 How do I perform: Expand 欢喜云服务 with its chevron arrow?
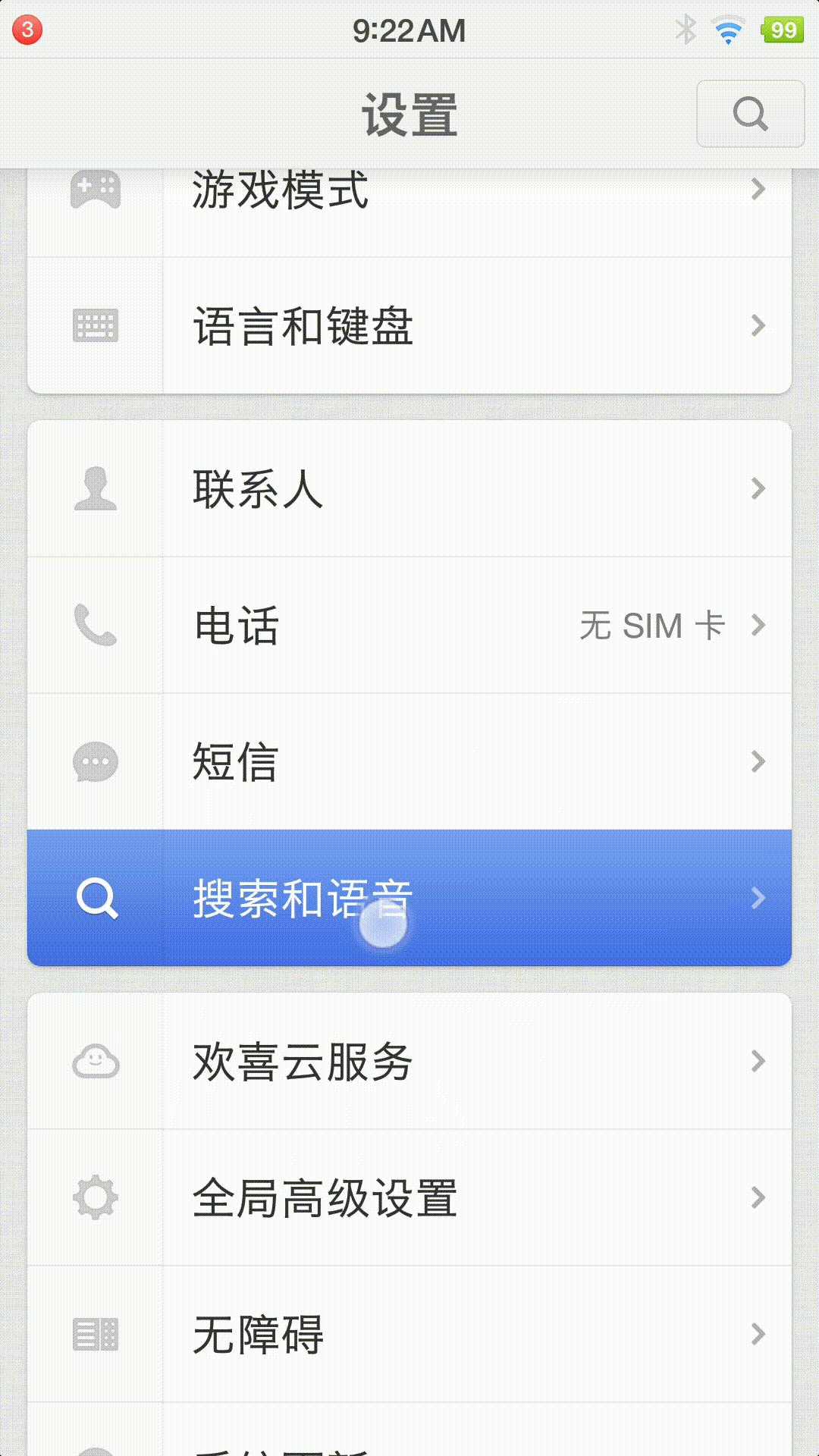[x=758, y=1062]
